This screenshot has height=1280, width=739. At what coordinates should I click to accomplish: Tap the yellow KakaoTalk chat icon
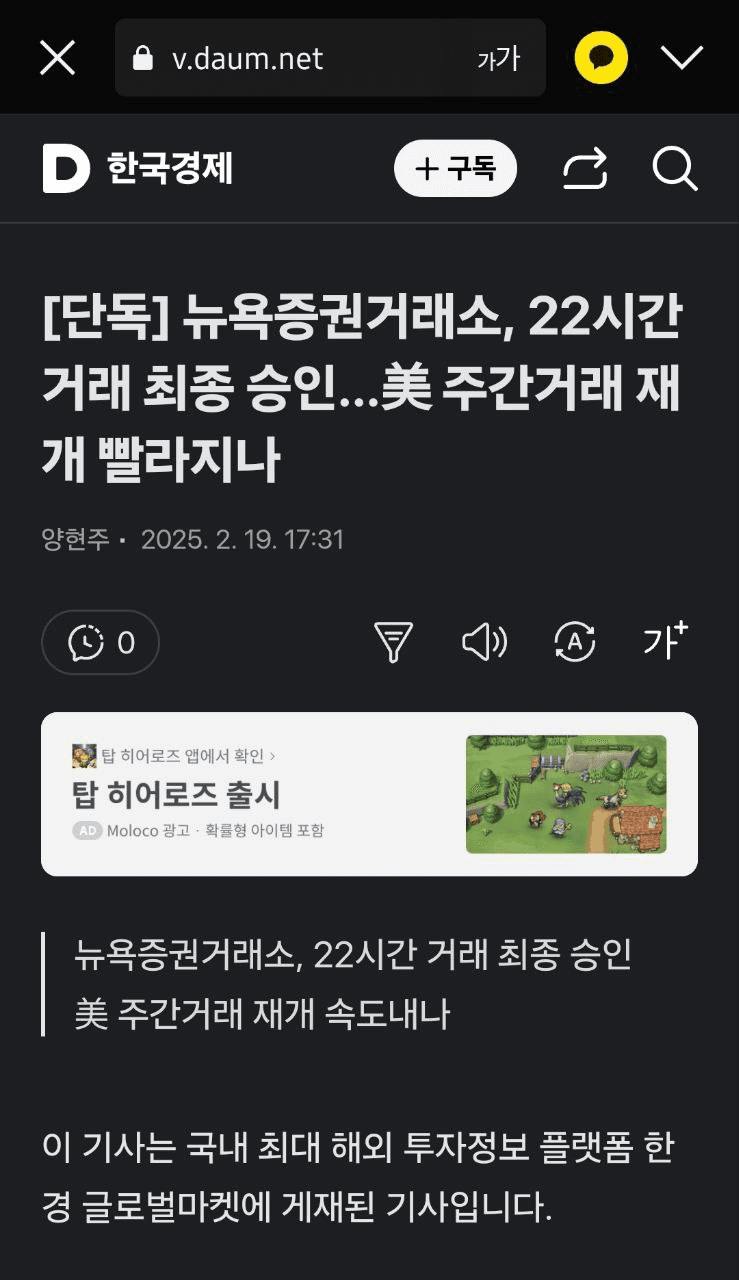[x=601, y=58]
